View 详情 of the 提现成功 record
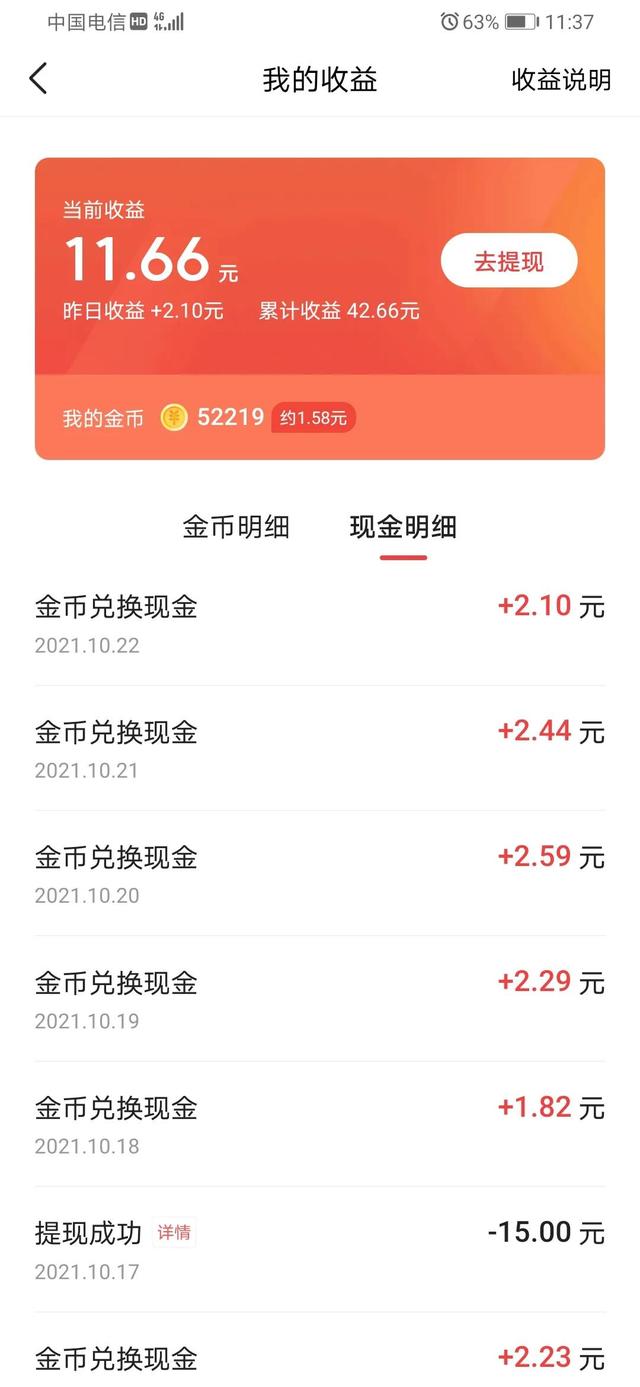 (x=174, y=1233)
